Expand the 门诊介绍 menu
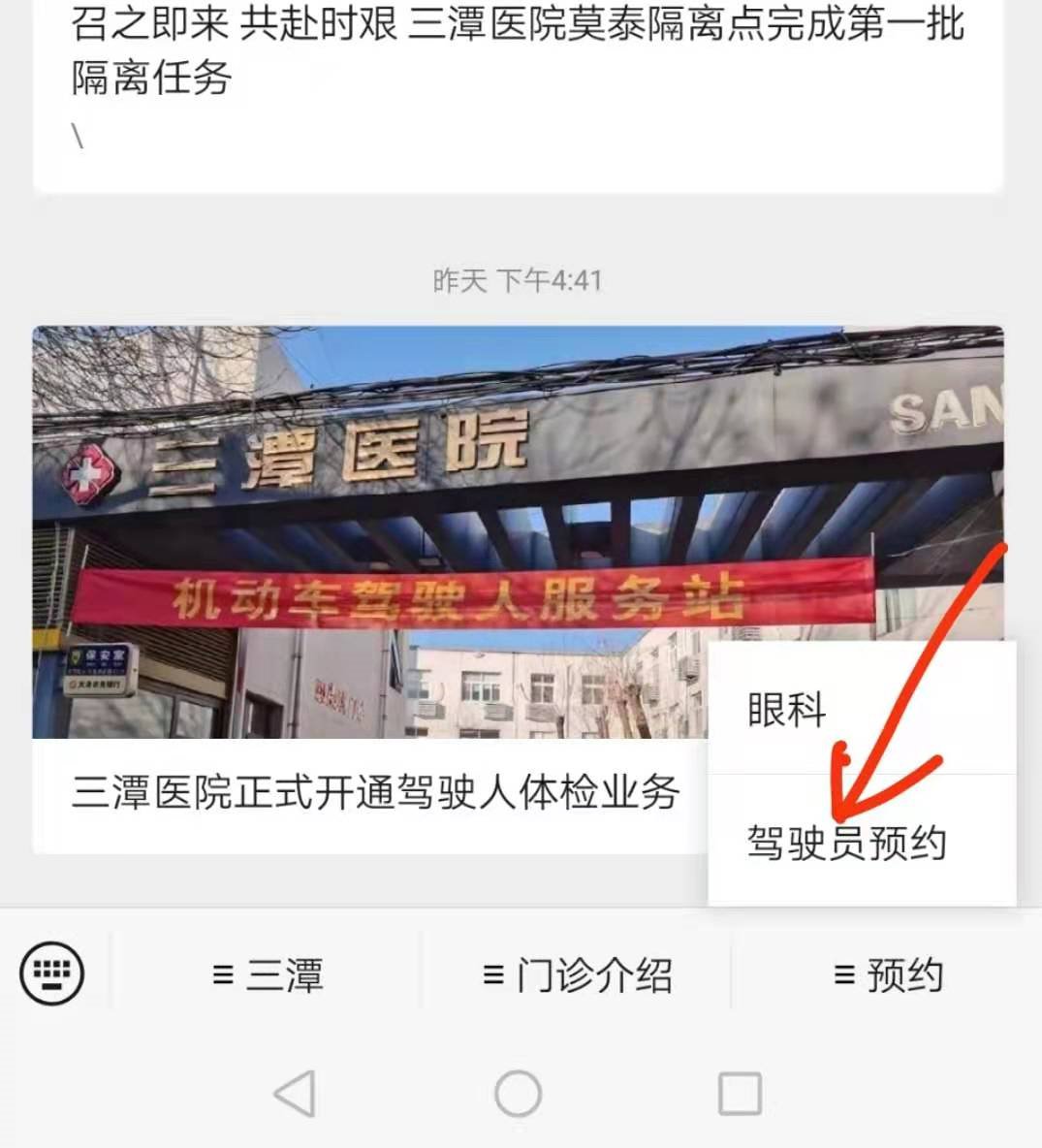The height and width of the screenshot is (1148, 1042). [x=578, y=974]
